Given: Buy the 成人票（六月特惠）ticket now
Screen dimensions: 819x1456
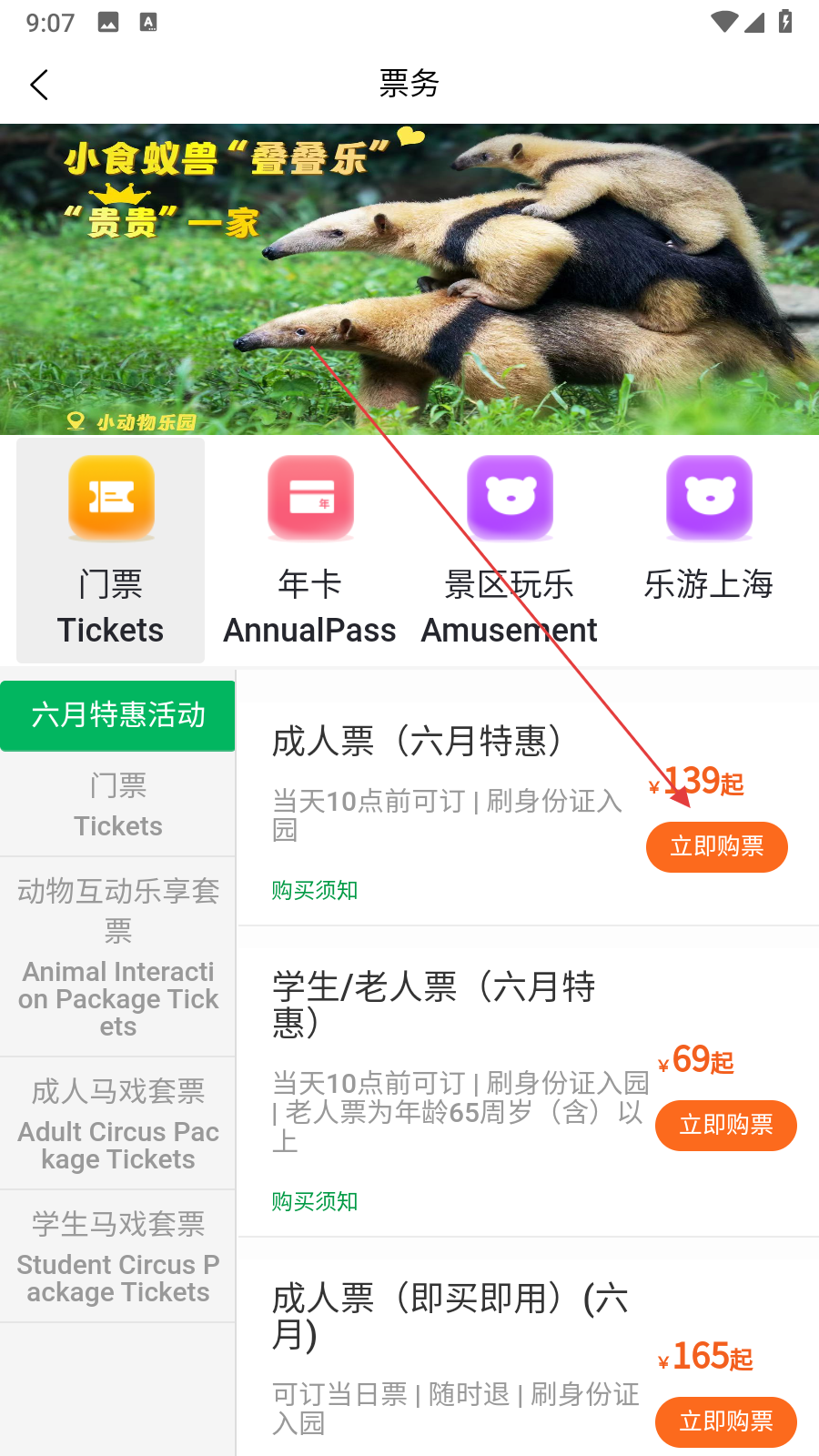Looking at the screenshot, I should [717, 847].
